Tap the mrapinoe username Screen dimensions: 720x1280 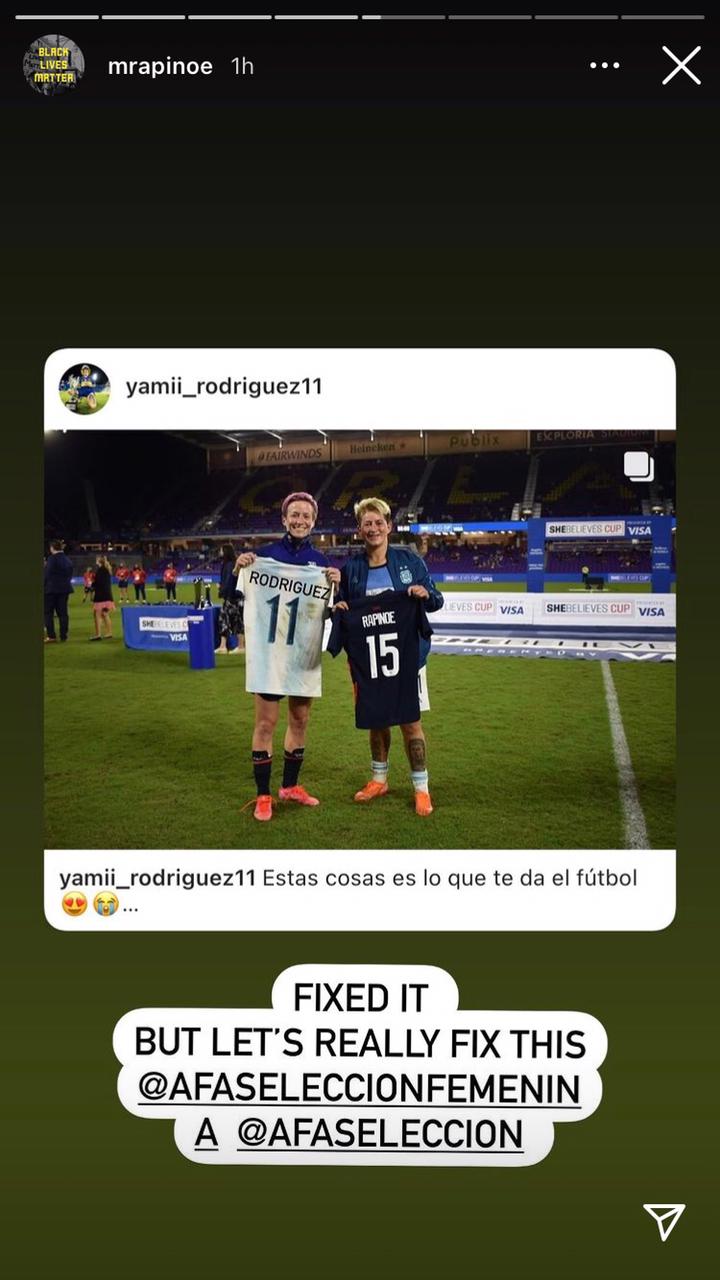[160, 66]
